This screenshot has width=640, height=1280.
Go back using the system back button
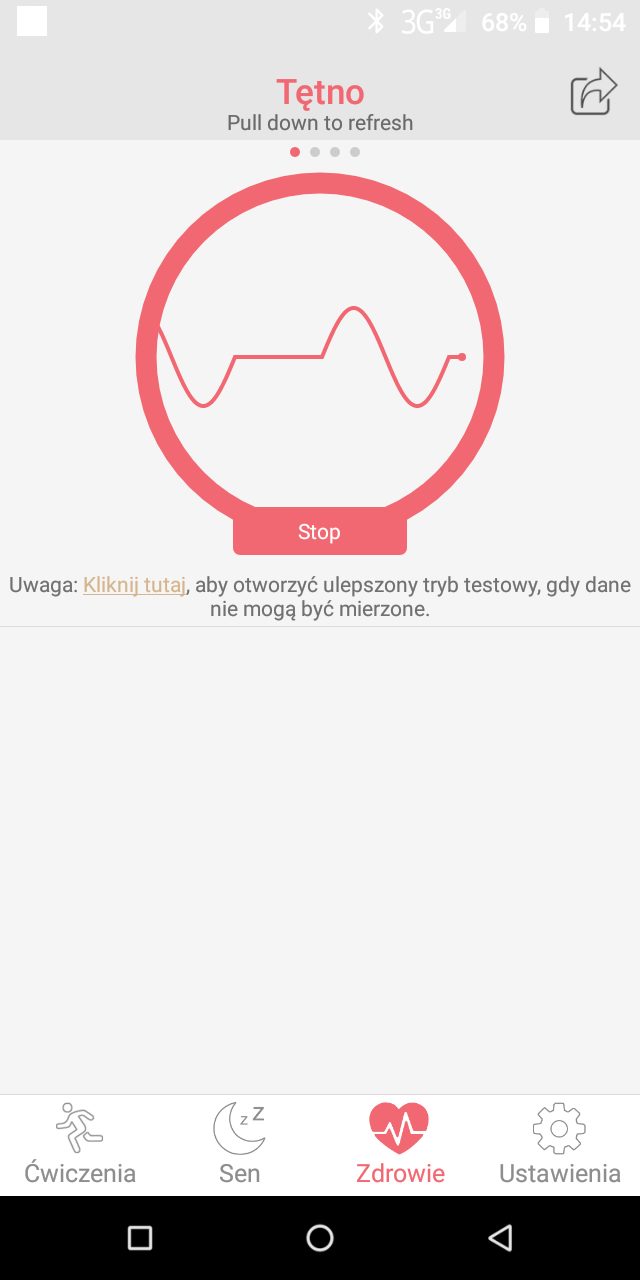500,1238
